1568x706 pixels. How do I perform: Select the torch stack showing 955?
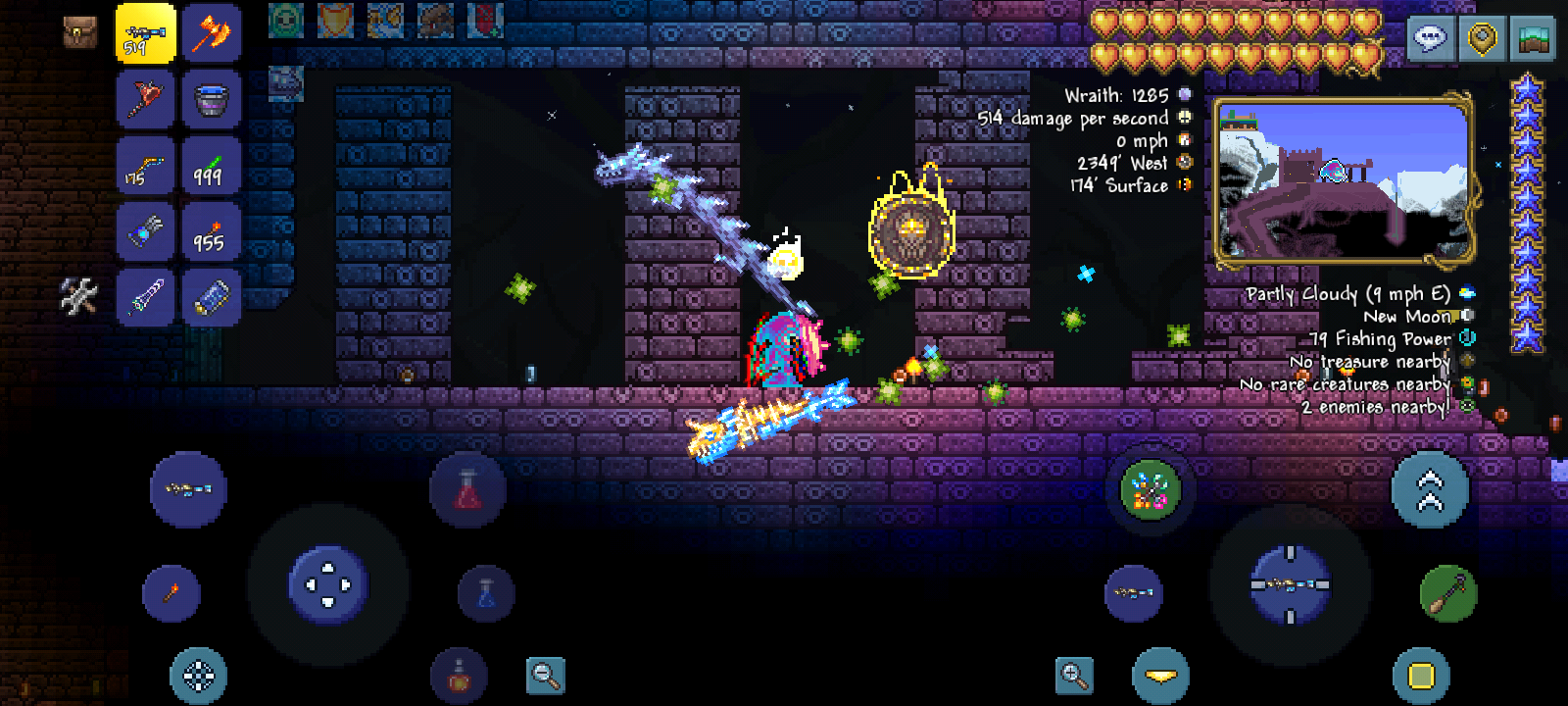tap(211, 231)
